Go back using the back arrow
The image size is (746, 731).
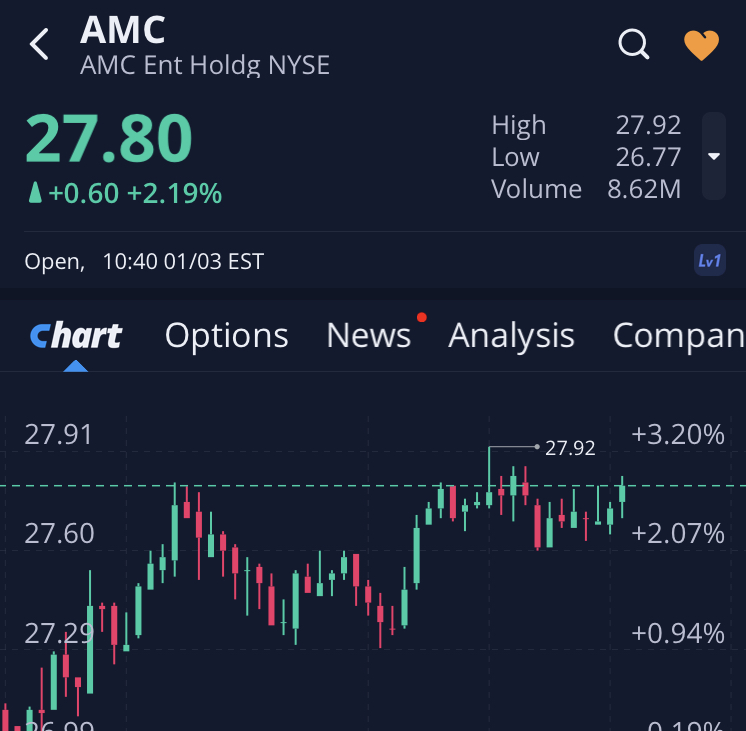[x=39, y=45]
